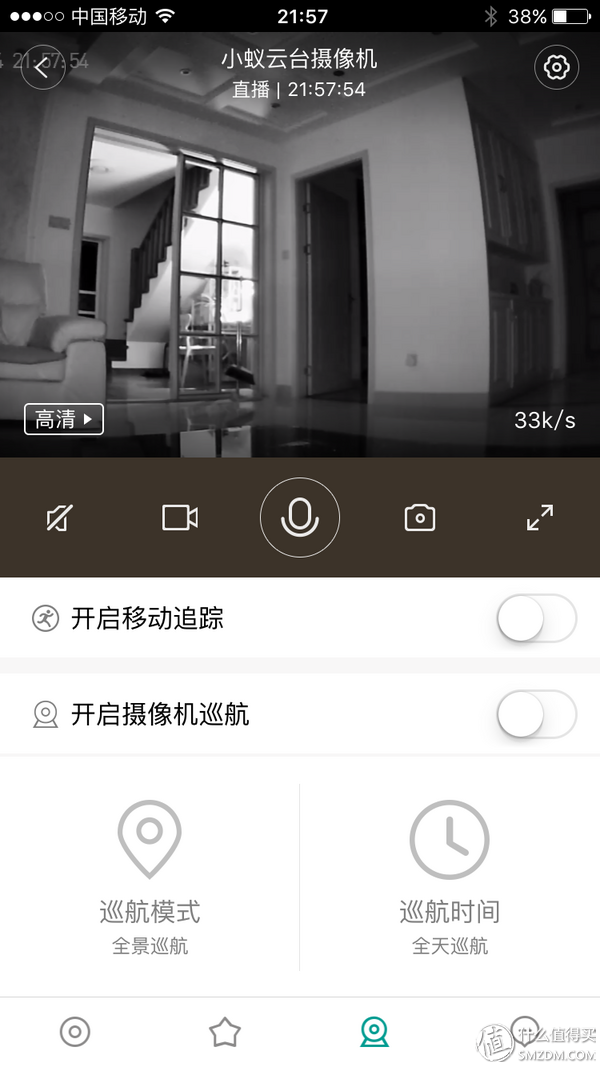
Task: Mute the camera live audio
Action: (60, 518)
